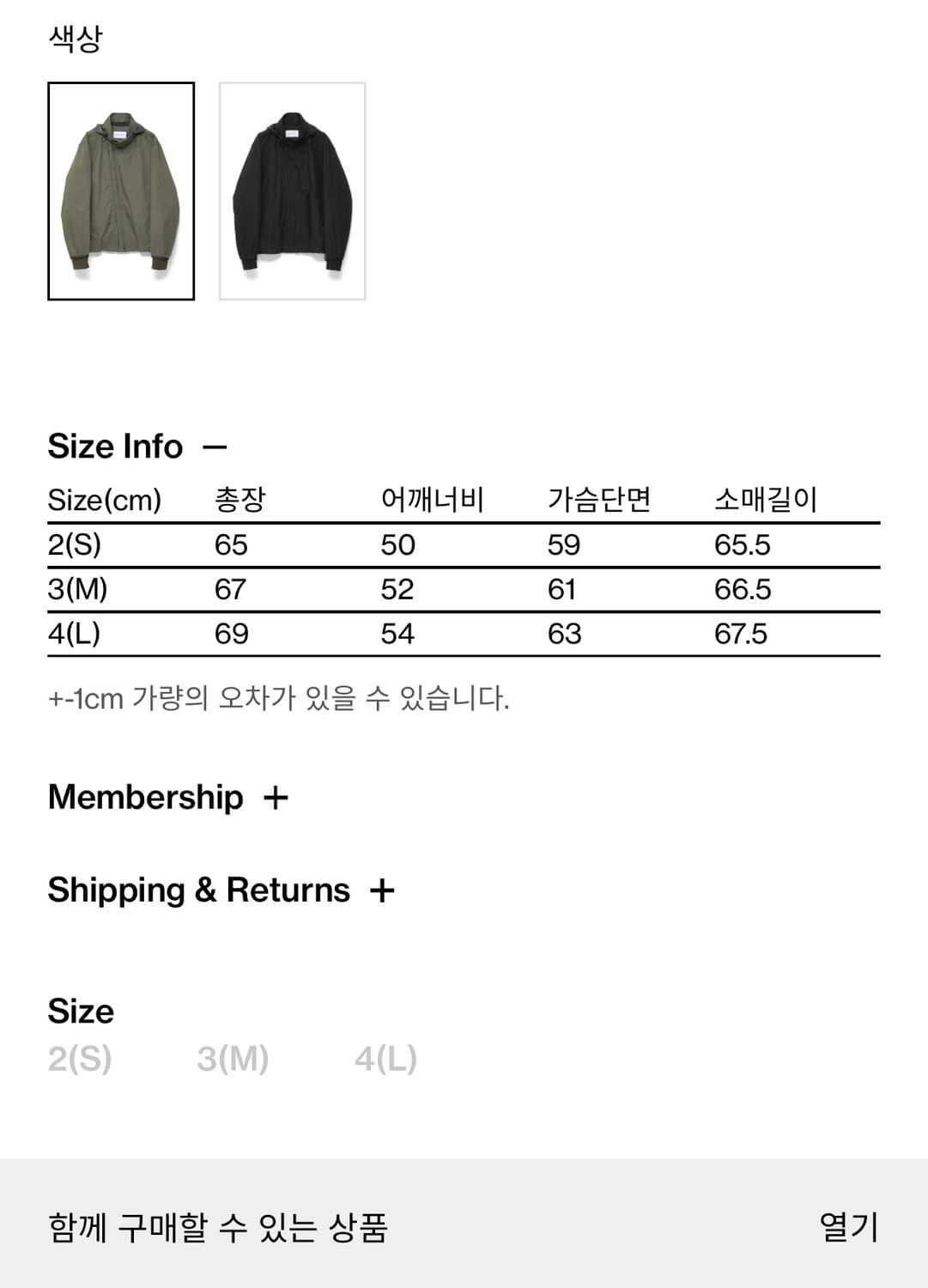The width and height of the screenshot is (928, 1288).
Task: Click the Size Info heading
Action: (x=114, y=445)
